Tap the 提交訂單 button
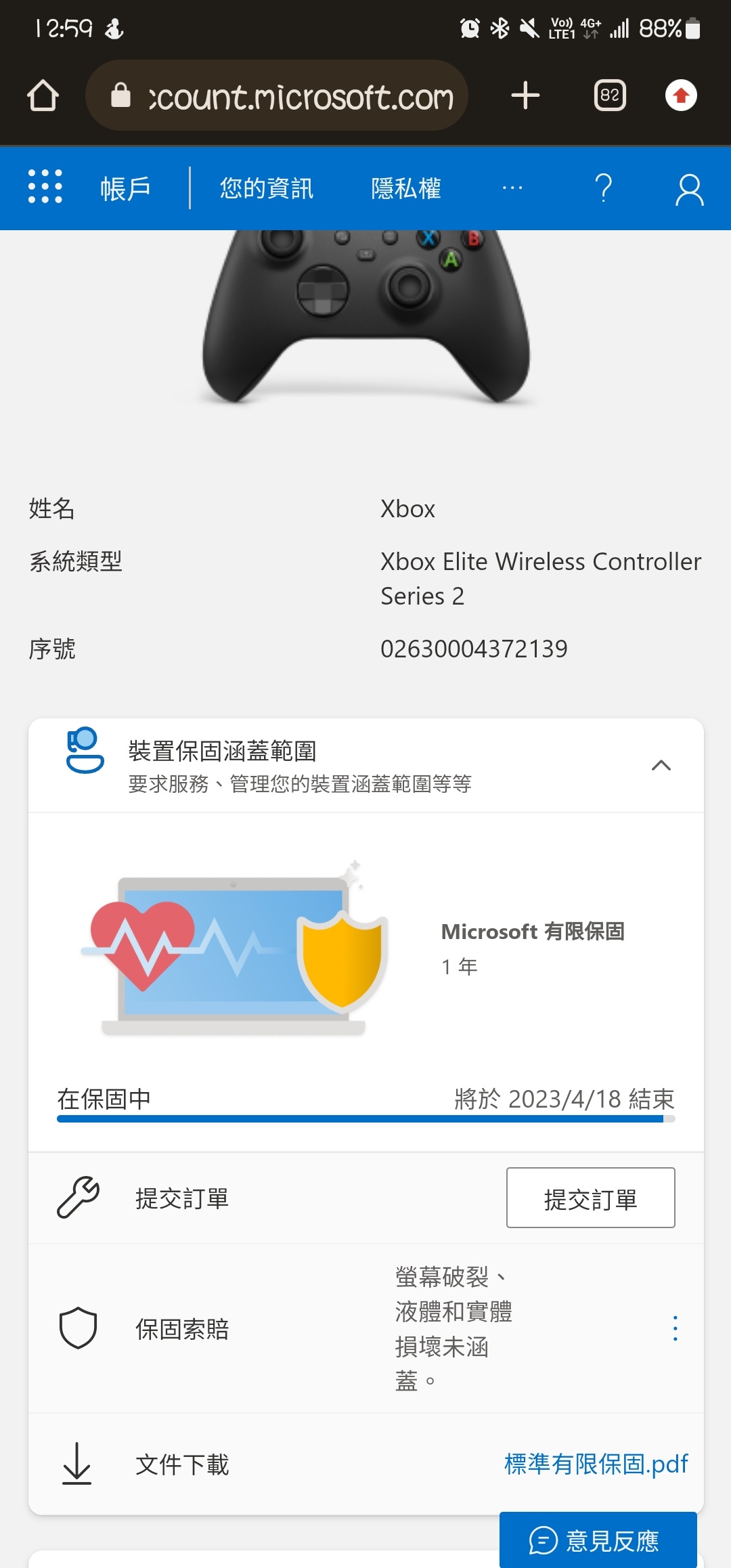 coord(590,1198)
